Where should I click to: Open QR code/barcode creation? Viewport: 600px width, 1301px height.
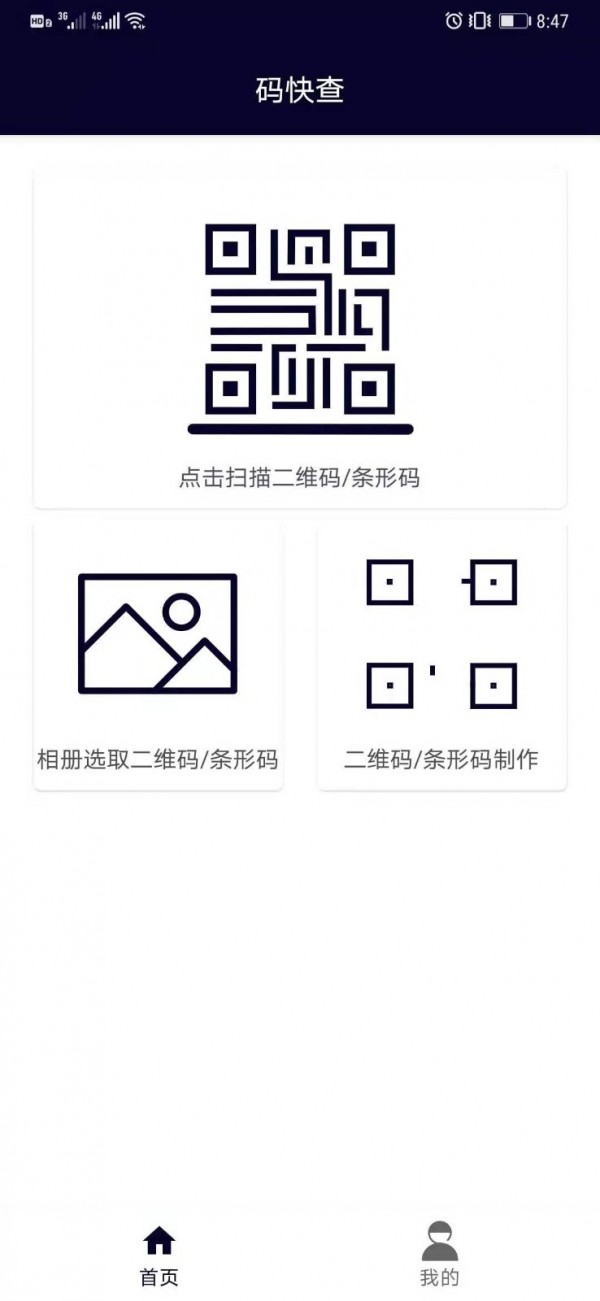point(442,655)
